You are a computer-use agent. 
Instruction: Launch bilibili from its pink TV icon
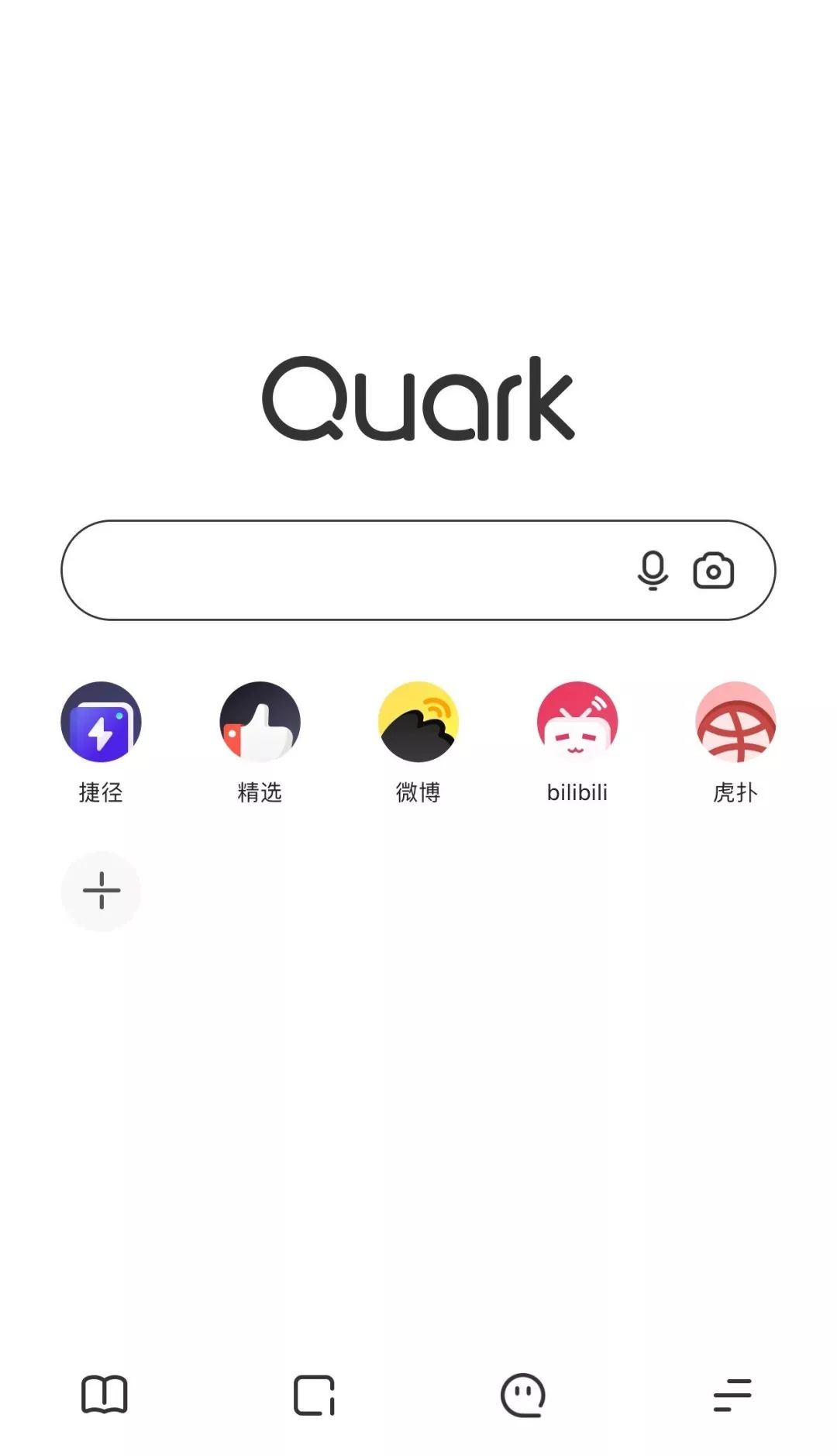point(577,721)
